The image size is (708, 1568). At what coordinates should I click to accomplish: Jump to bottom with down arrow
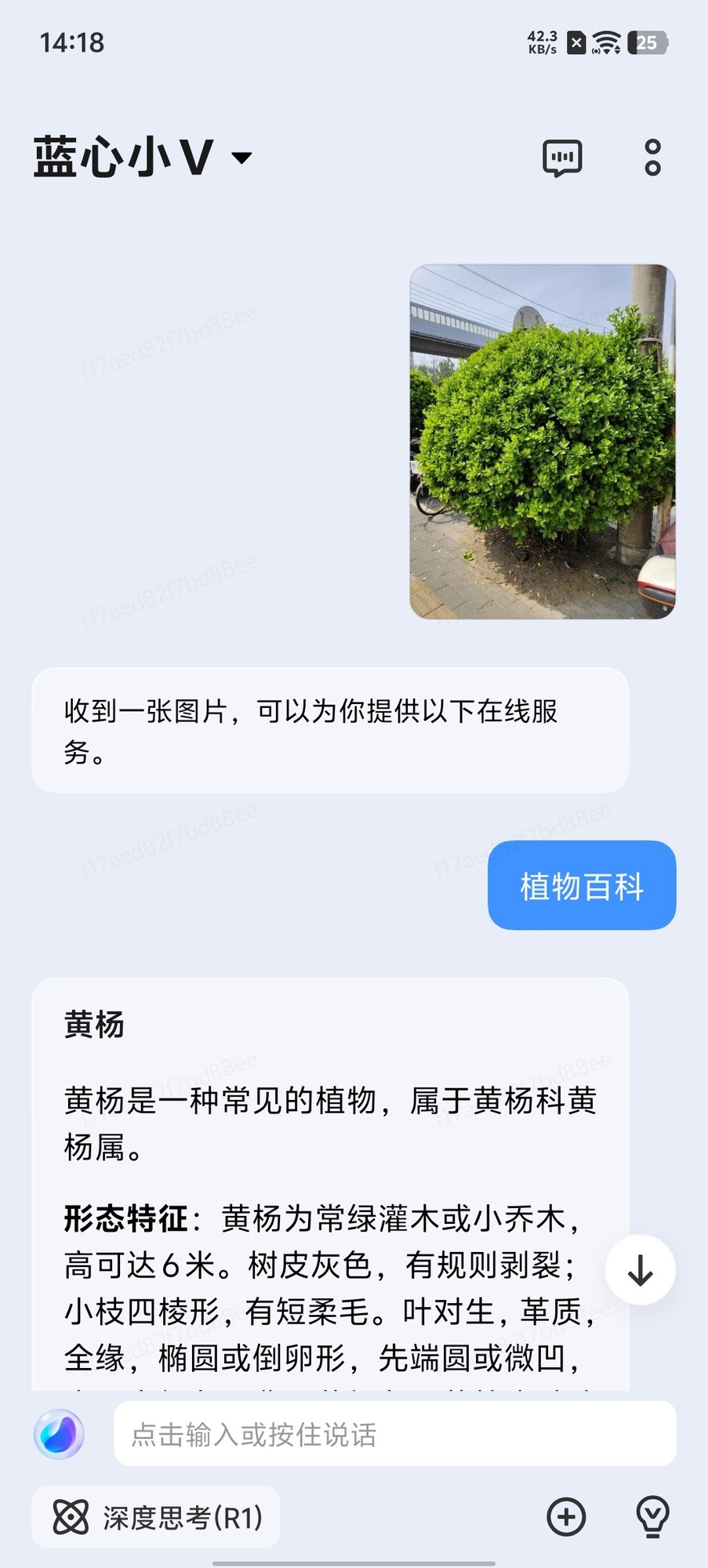pyautogui.click(x=640, y=1270)
